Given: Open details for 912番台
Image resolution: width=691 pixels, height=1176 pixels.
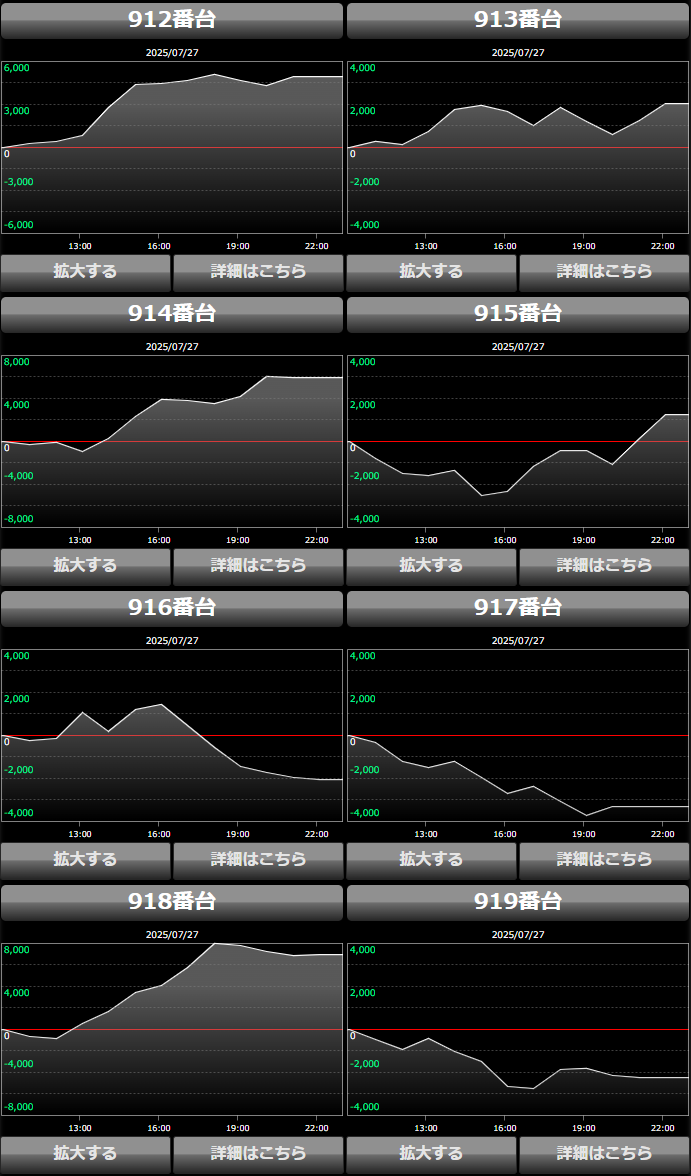Looking at the screenshot, I should pyautogui.click(x=258, y=271).
